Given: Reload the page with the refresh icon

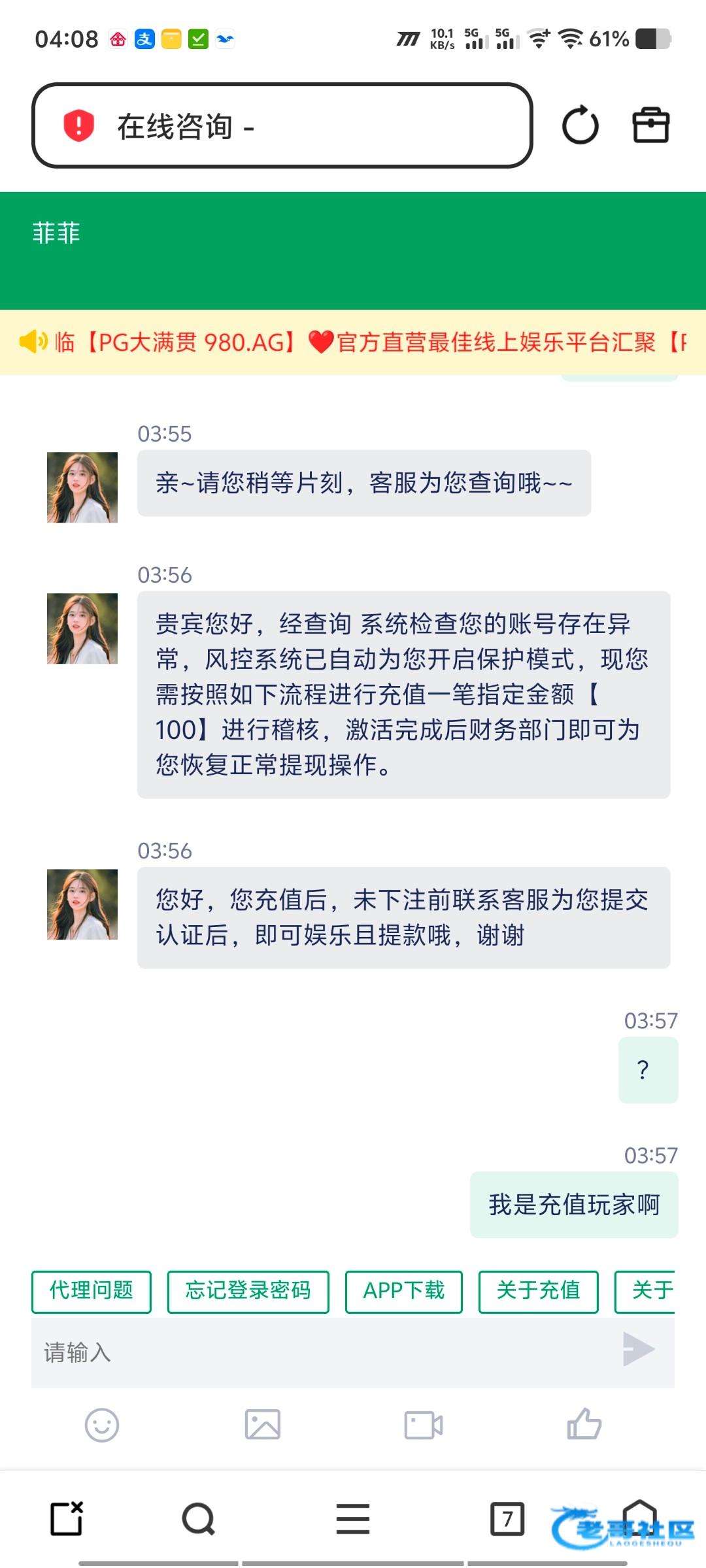Looking at the screenshot, I should (x=580, y=125).
